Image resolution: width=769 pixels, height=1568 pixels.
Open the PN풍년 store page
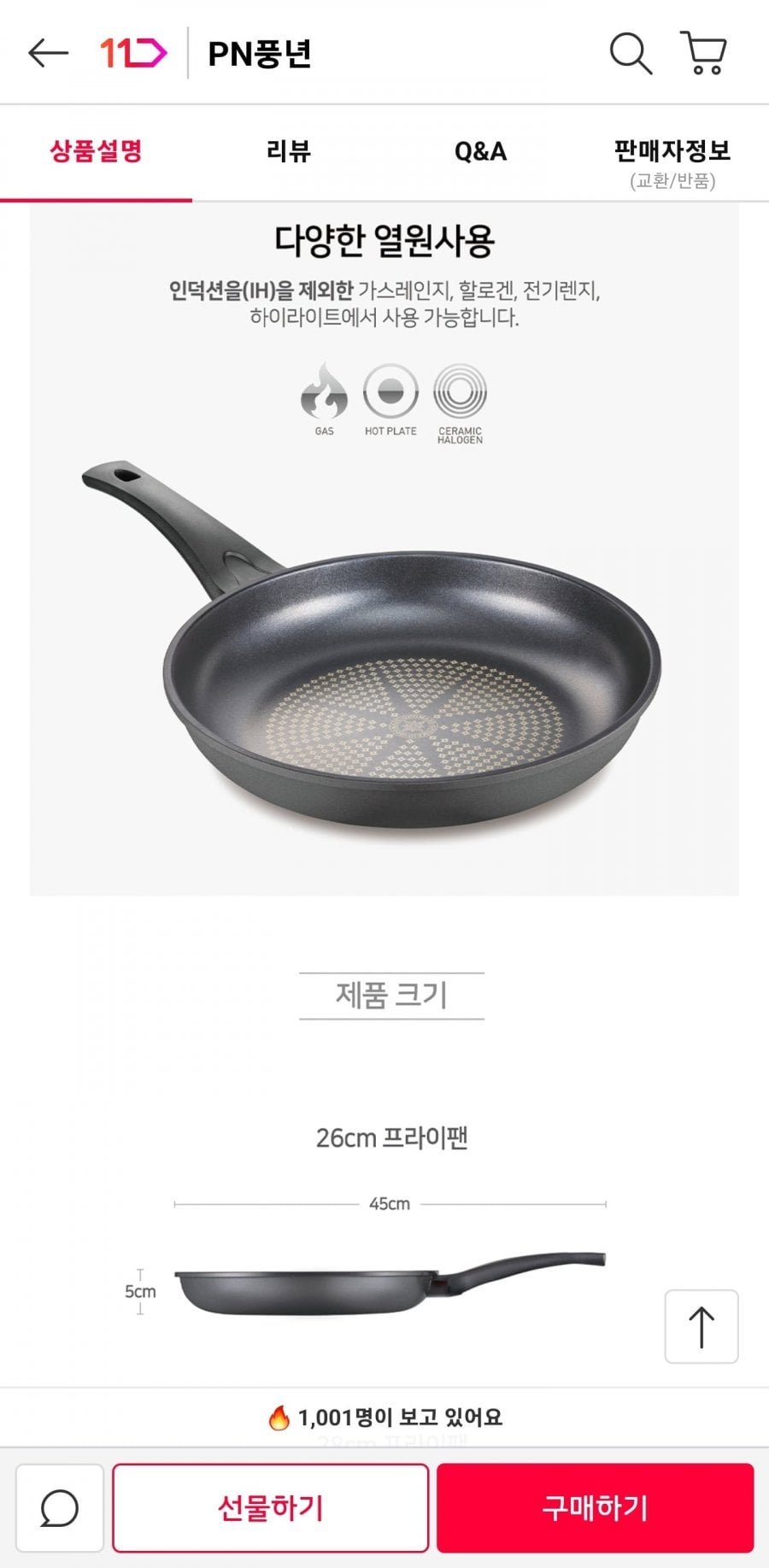260,53
